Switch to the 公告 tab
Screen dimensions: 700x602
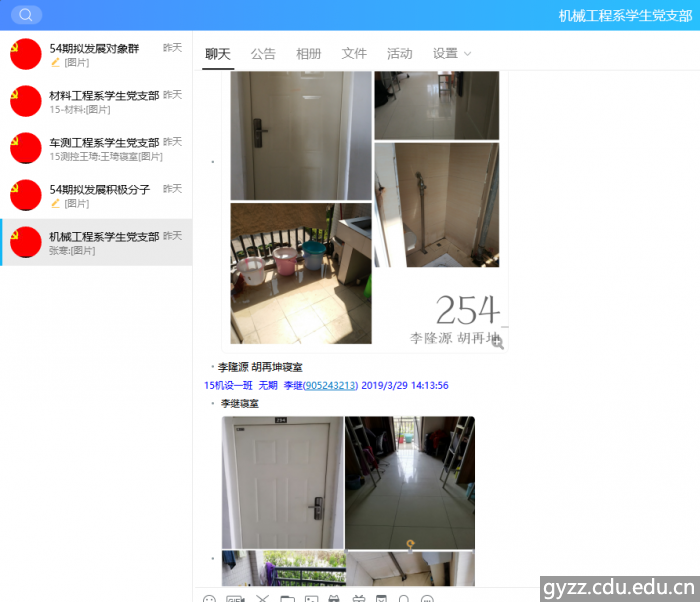(x=263, y=54)
